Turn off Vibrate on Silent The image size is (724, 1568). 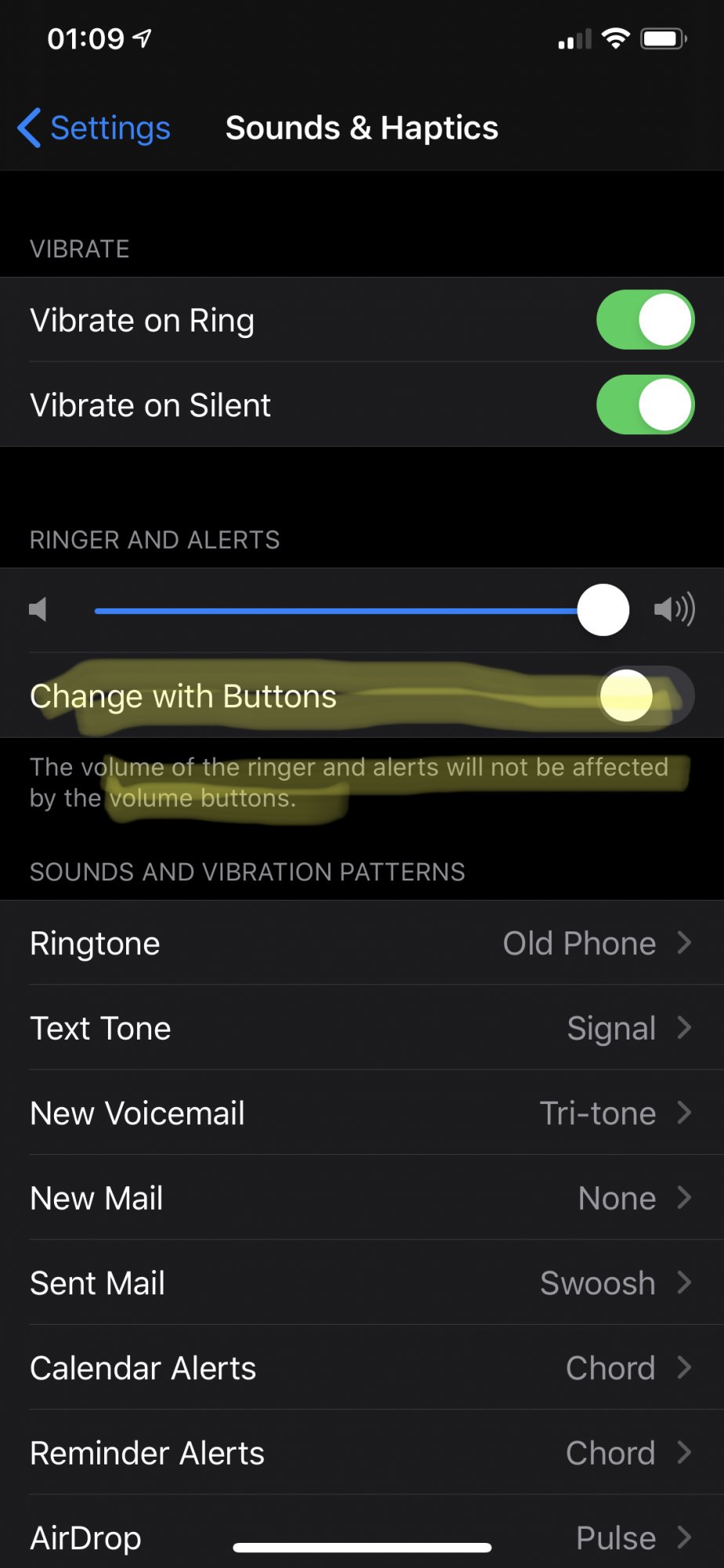(645, 405)
